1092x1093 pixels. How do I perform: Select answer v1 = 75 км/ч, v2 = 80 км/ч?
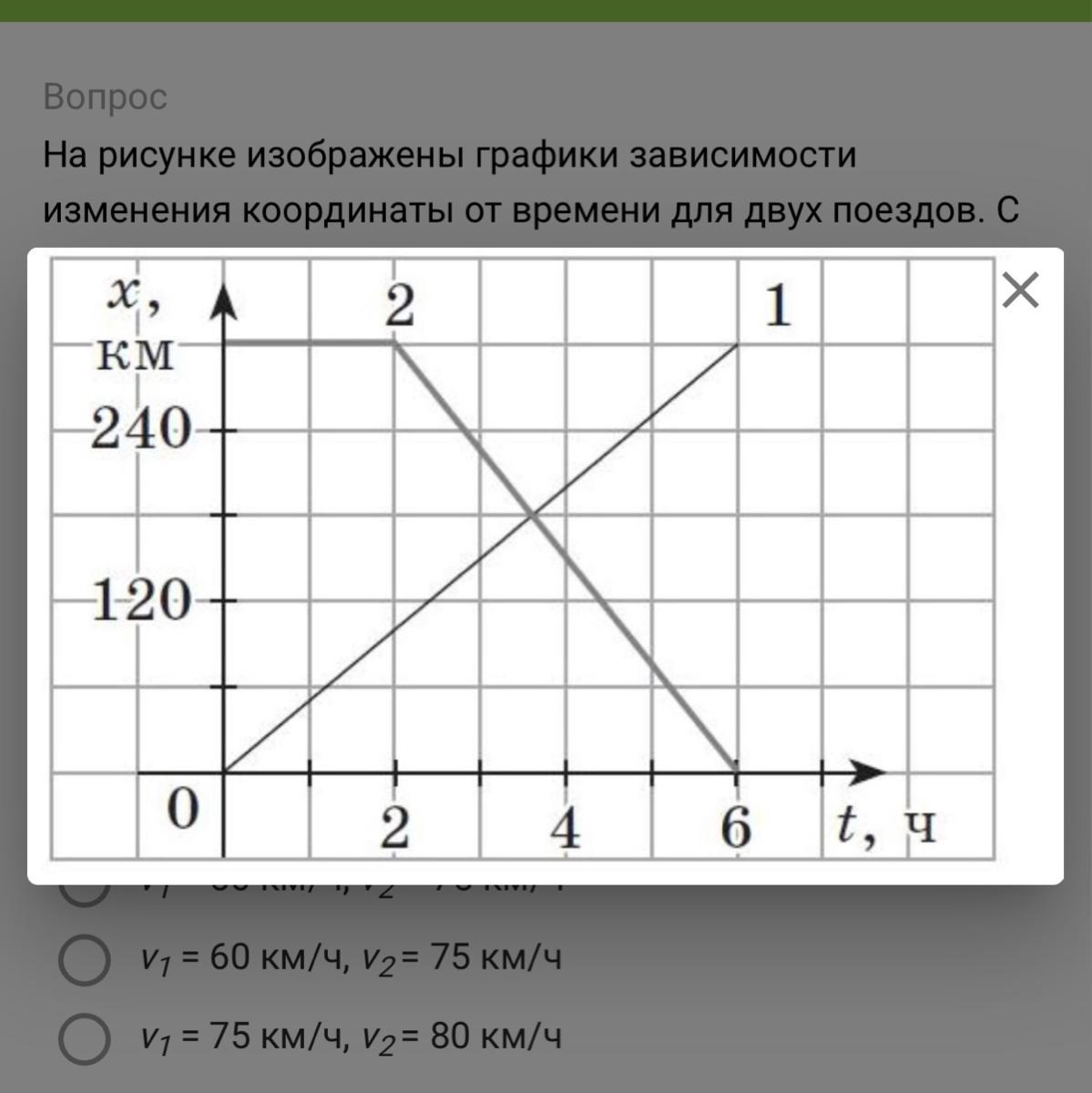coord(84,1037)
